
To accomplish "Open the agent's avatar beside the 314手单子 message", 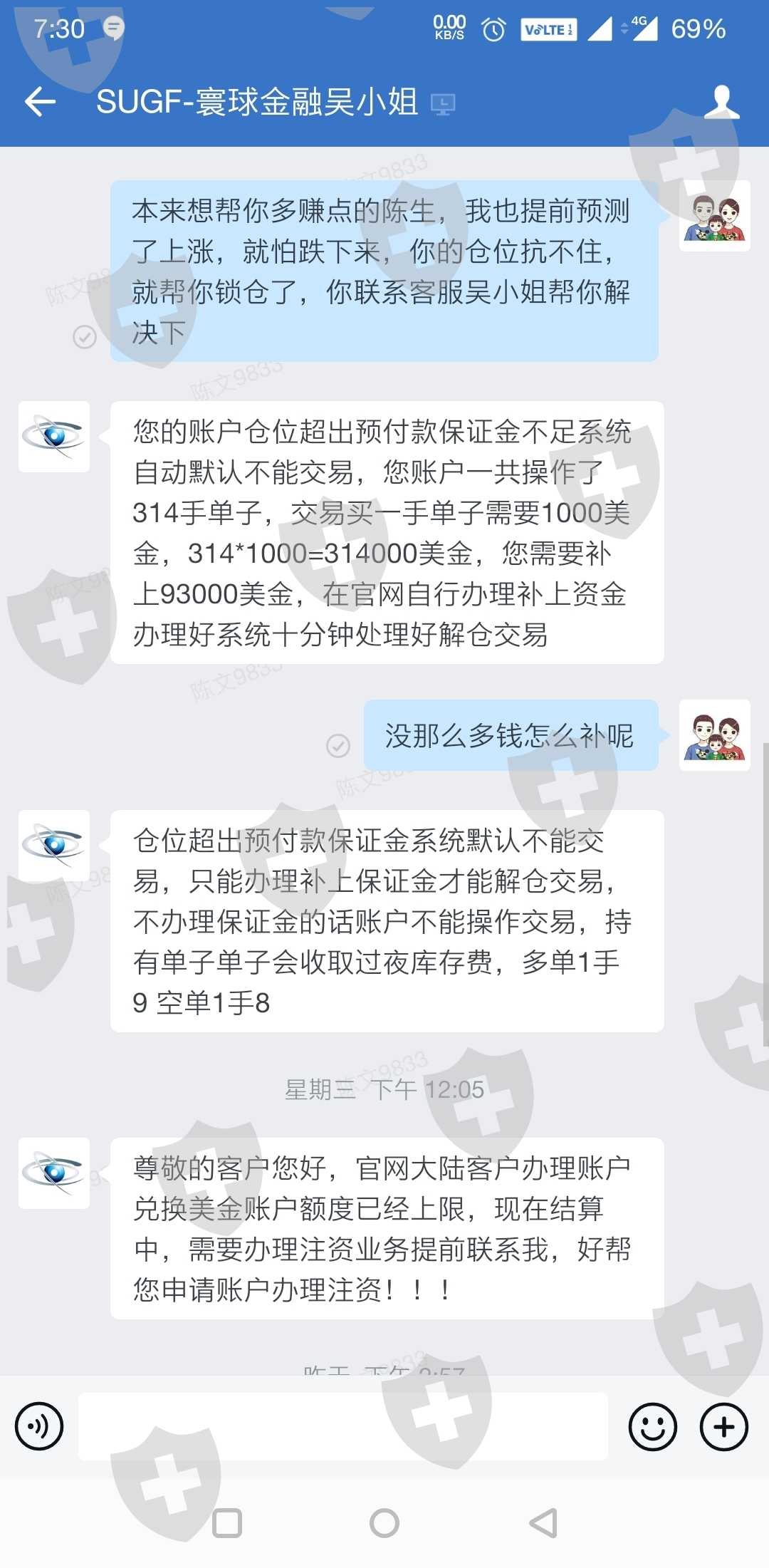I will pos(54,436).
